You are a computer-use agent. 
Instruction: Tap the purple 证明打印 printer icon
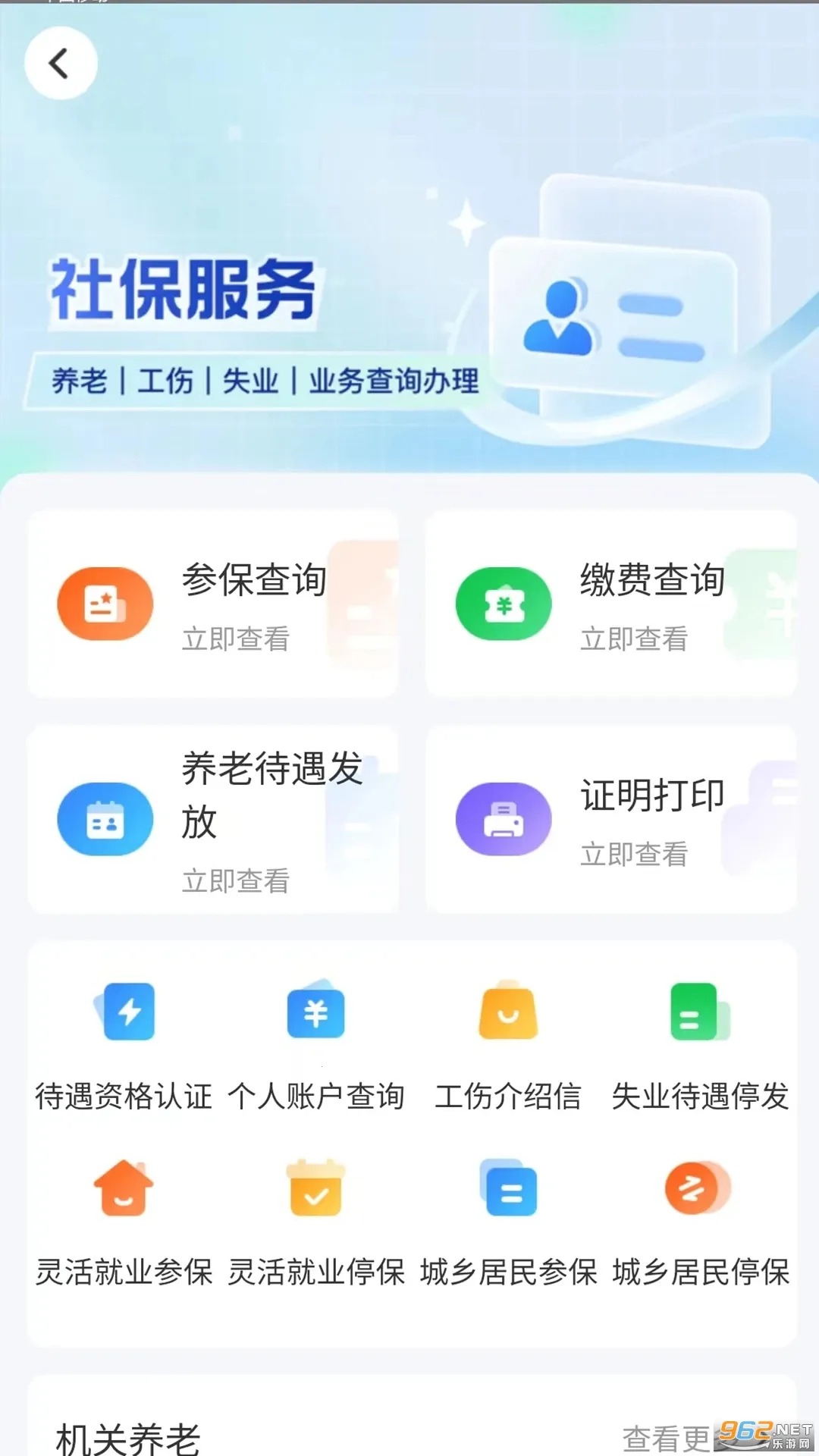[x=504, y=819]
